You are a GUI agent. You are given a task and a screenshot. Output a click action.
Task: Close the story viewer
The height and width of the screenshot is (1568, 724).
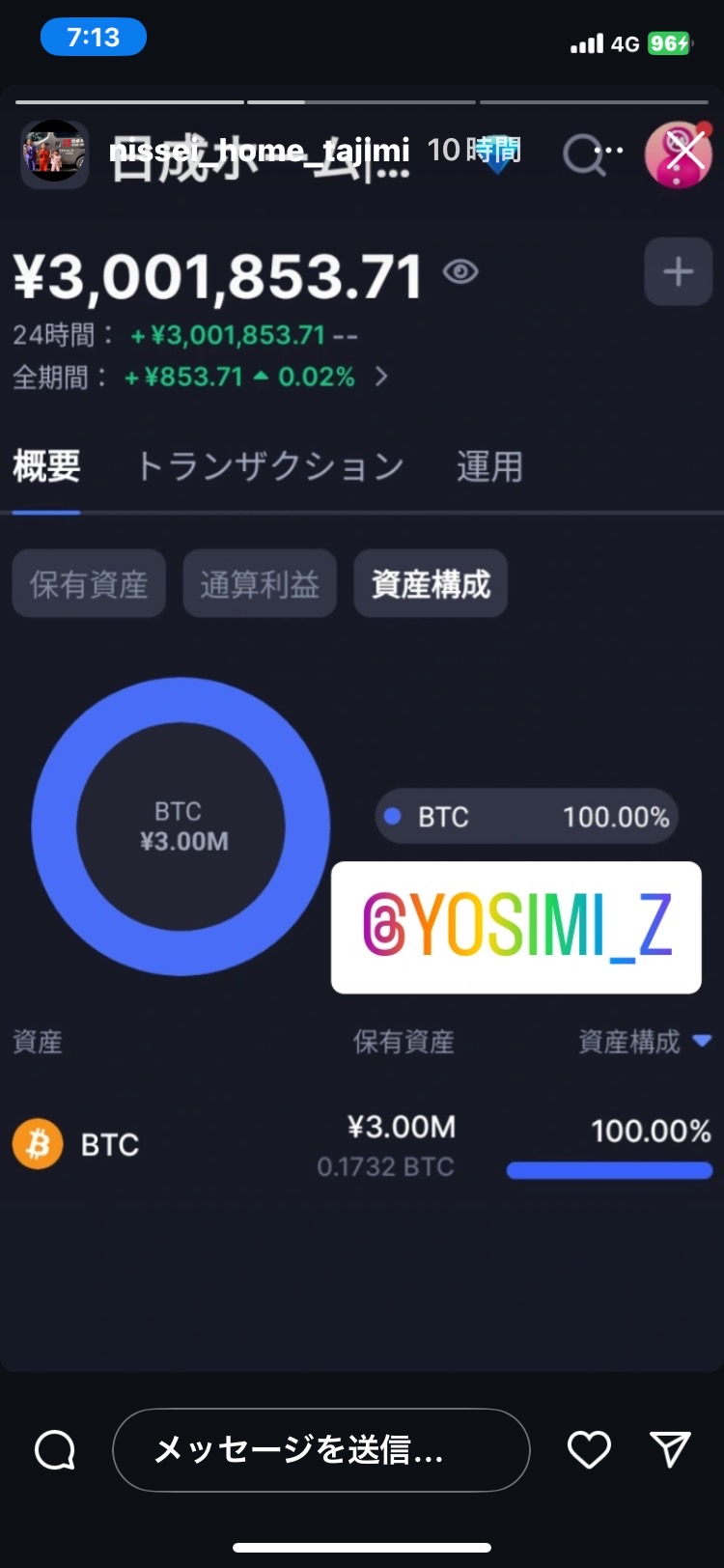[x=686, y=152]
